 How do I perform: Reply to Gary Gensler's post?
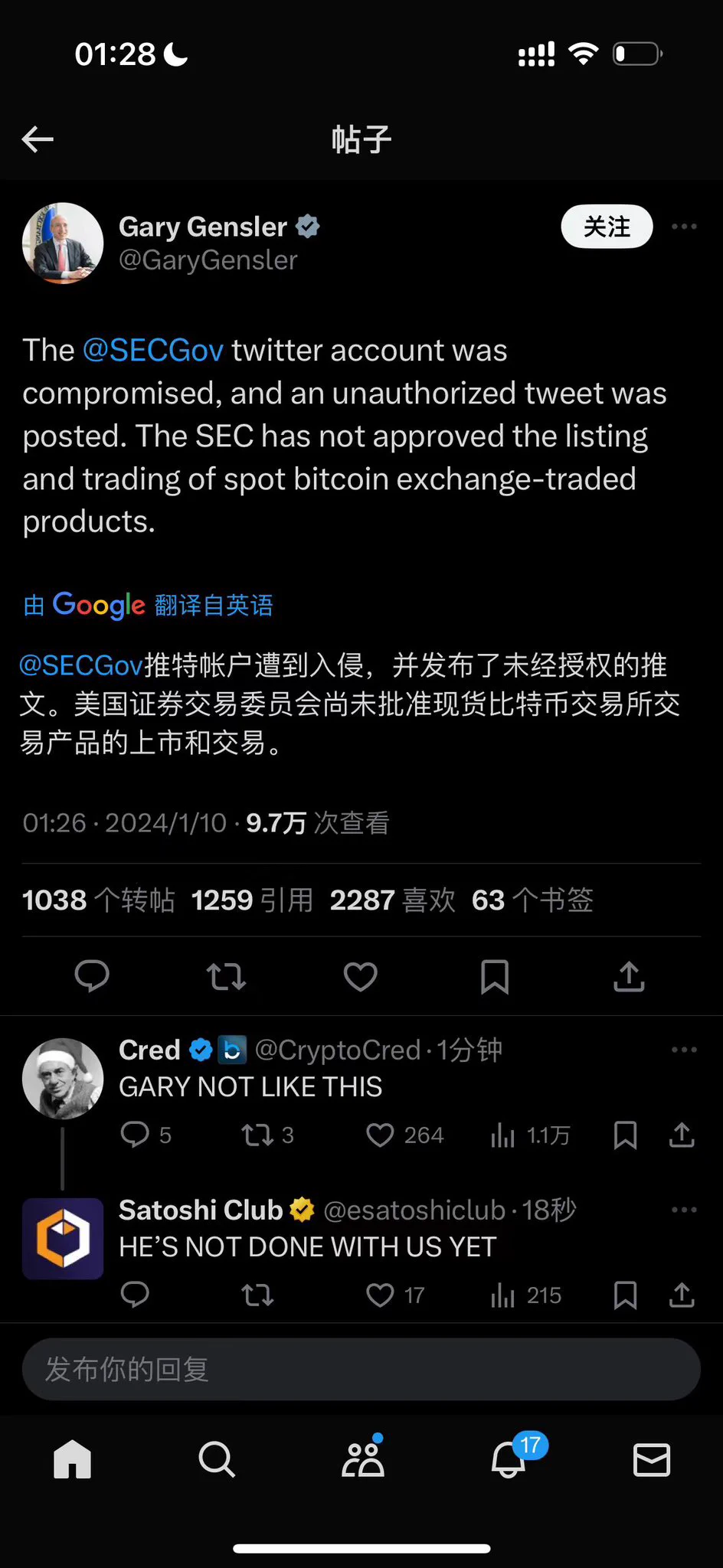[92, 976]
